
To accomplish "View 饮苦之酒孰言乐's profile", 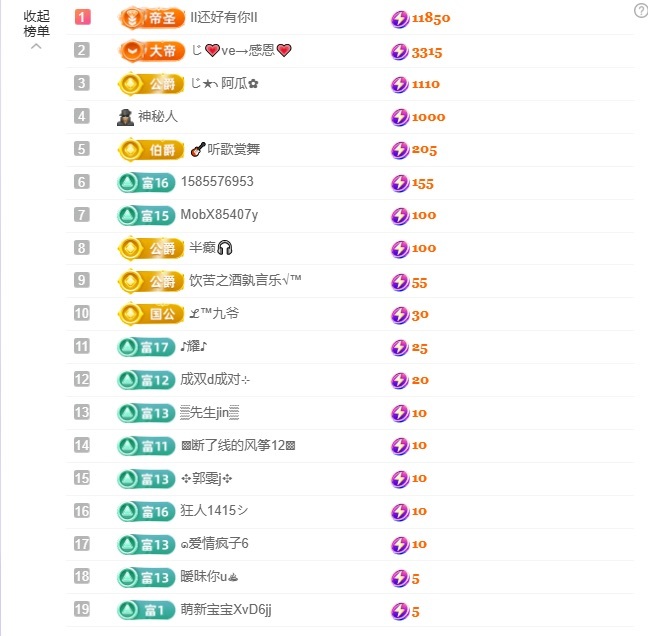I will click(245, 281).
